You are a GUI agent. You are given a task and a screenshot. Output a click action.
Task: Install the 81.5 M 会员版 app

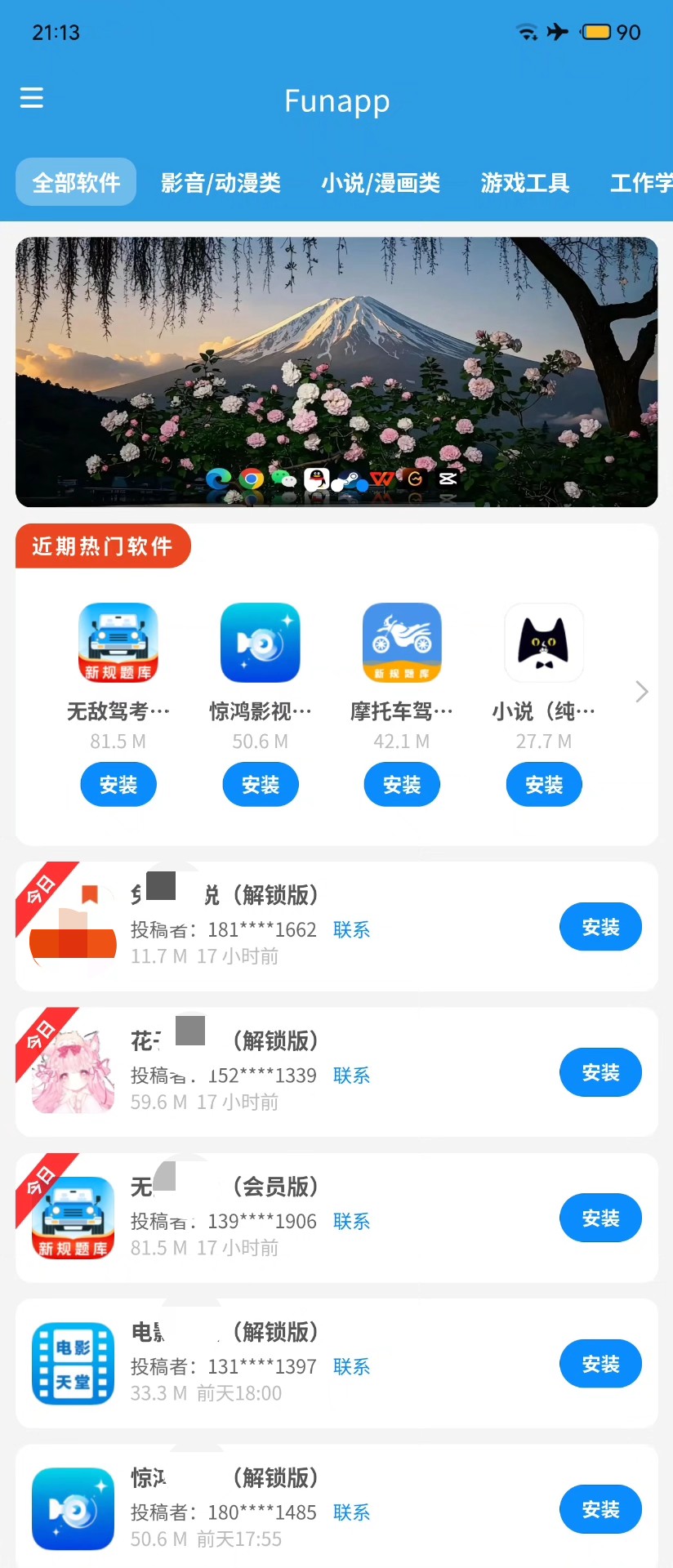[x=600, y=1218]
